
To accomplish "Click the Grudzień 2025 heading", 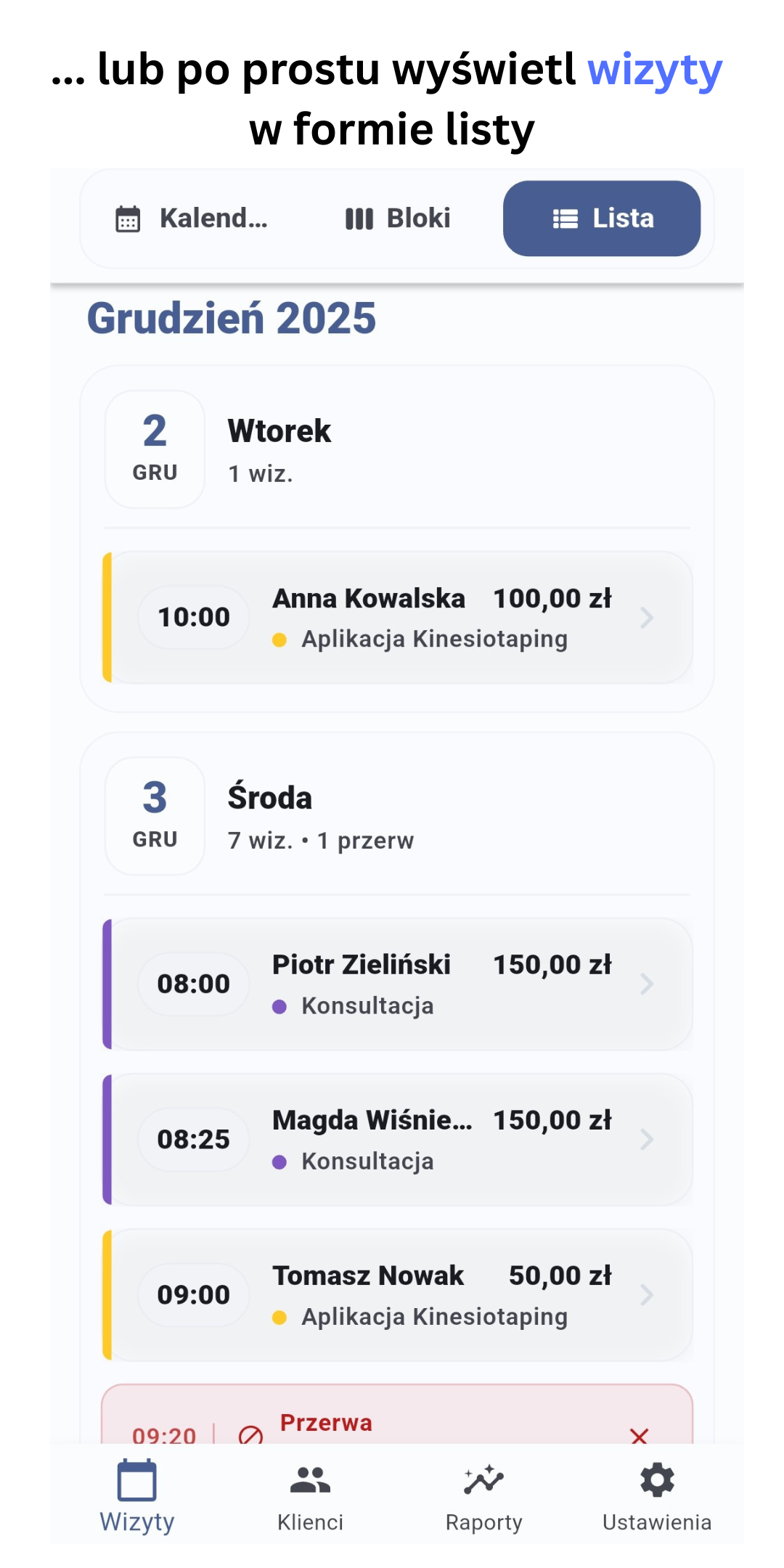I will [232, 317].
